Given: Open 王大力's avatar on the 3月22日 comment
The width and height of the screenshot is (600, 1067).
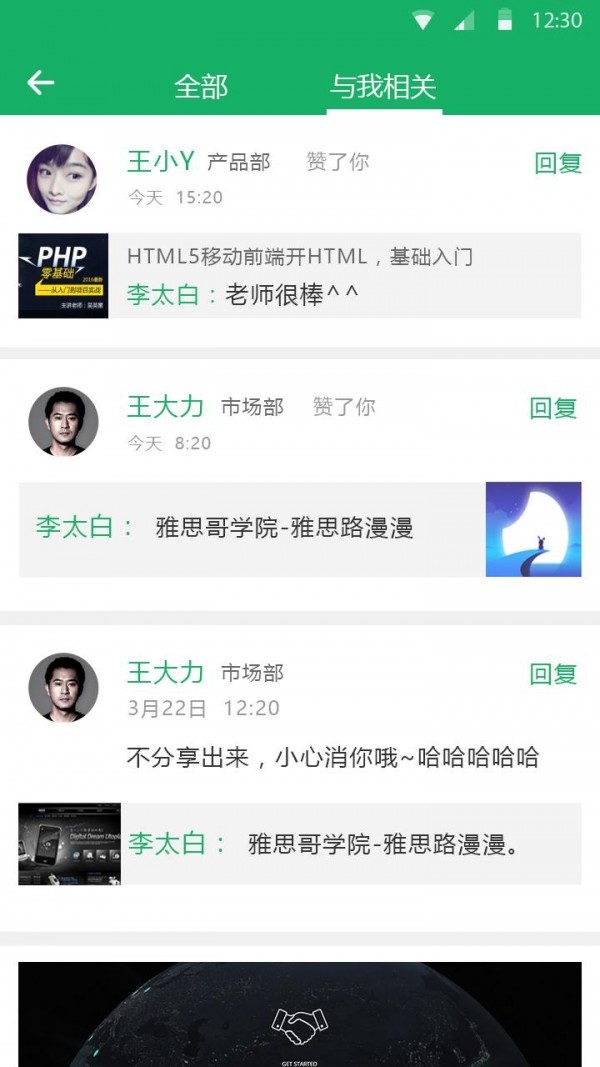Looking at the screenshot, I should coord(63,688).
